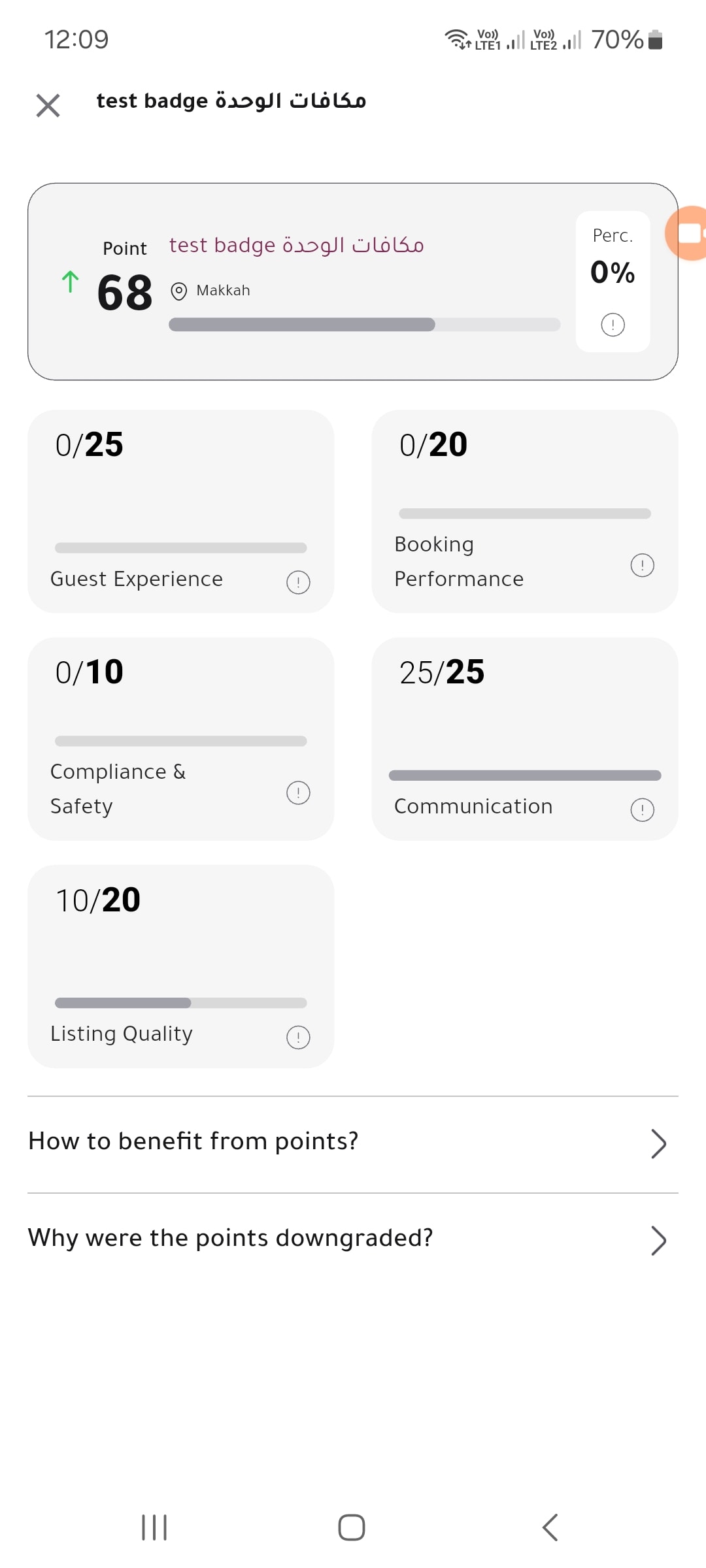Tap the Listing Quality info icon
The width and height of the screenshot is (706, 1568).
pos(298,1037)
